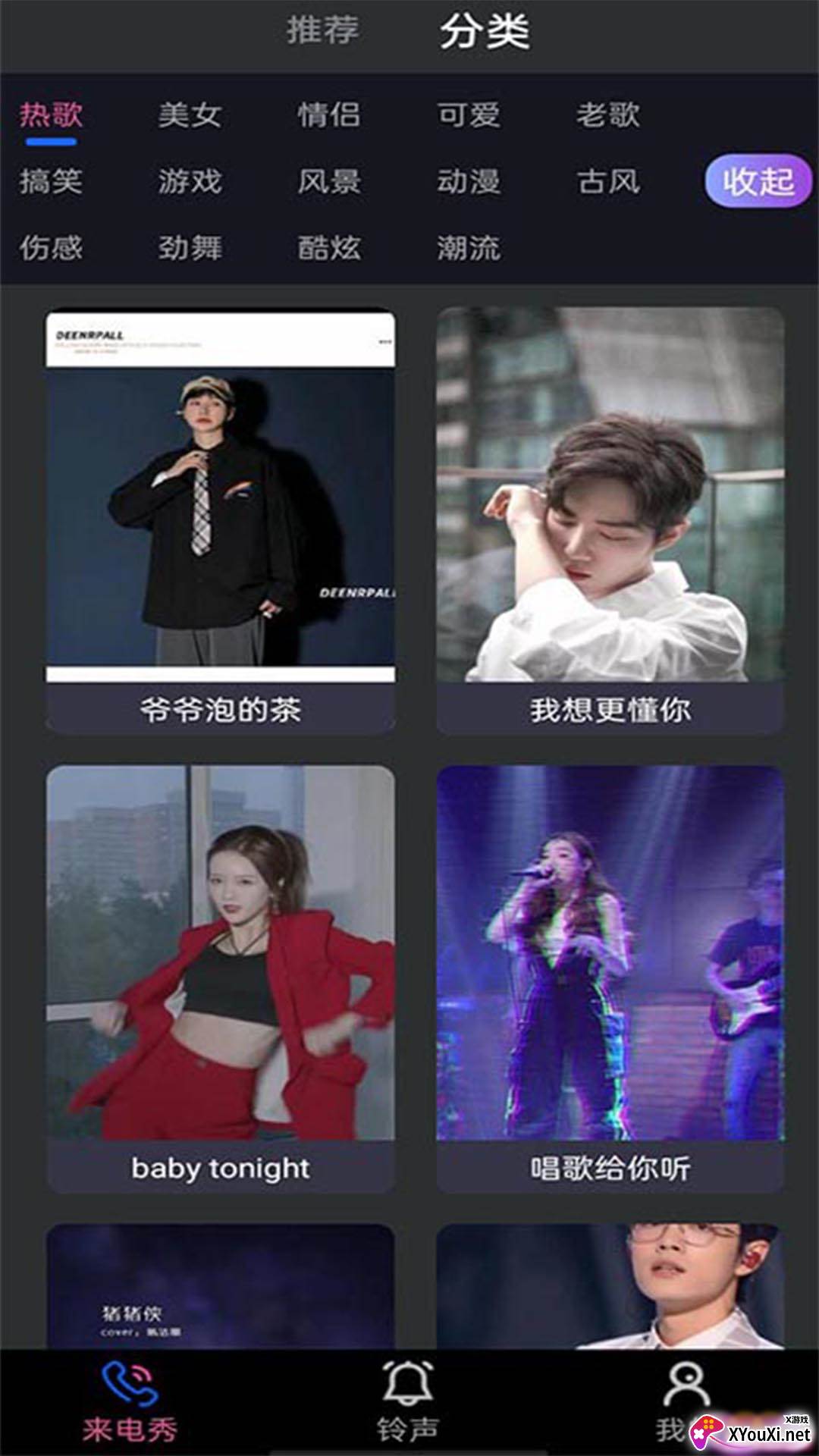Screen dimensions: 819x1456
Task: Select the 美女 category
Action: 190,115
